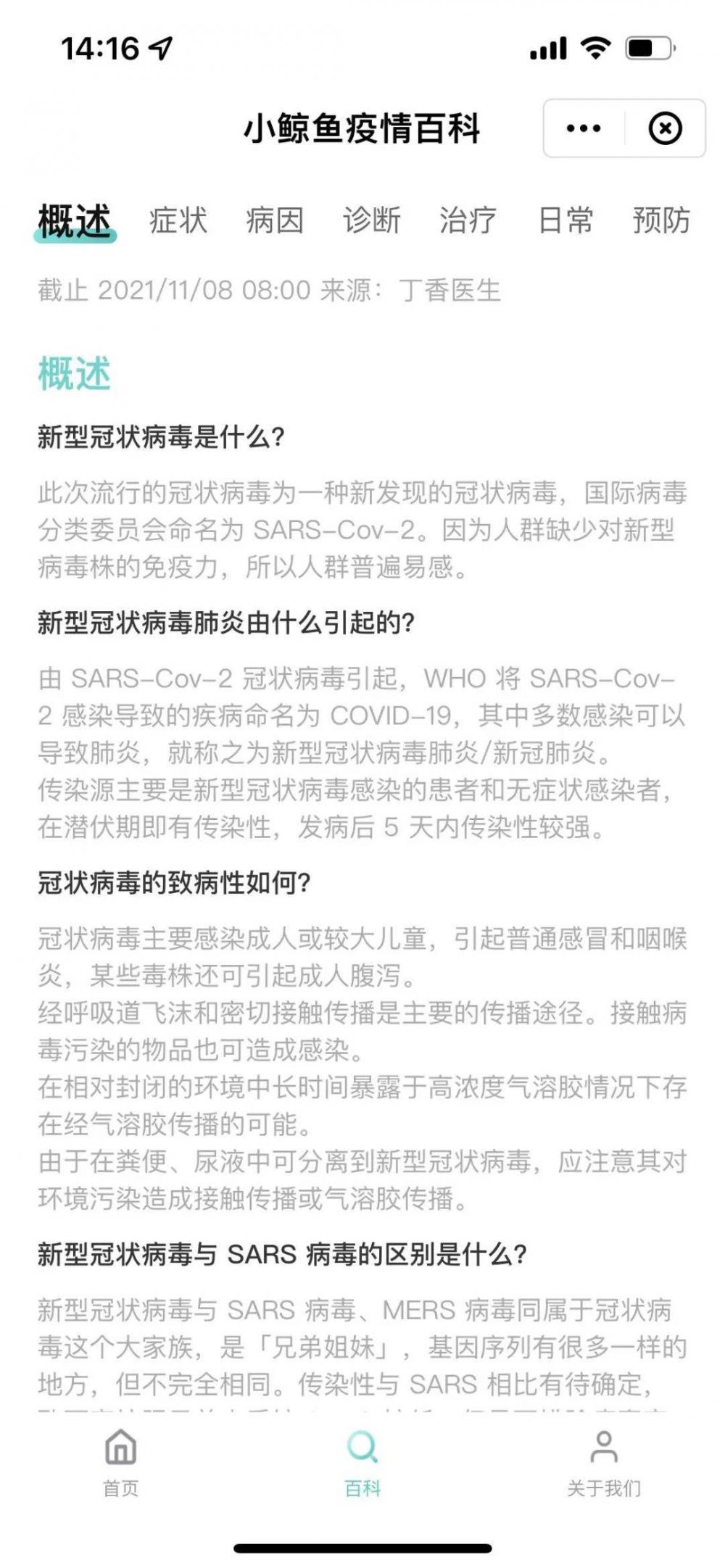Switch to the 病因 tab
The height and width of the screenshot is (1568, 725).
pyautogui.click(x=275, y=220)
